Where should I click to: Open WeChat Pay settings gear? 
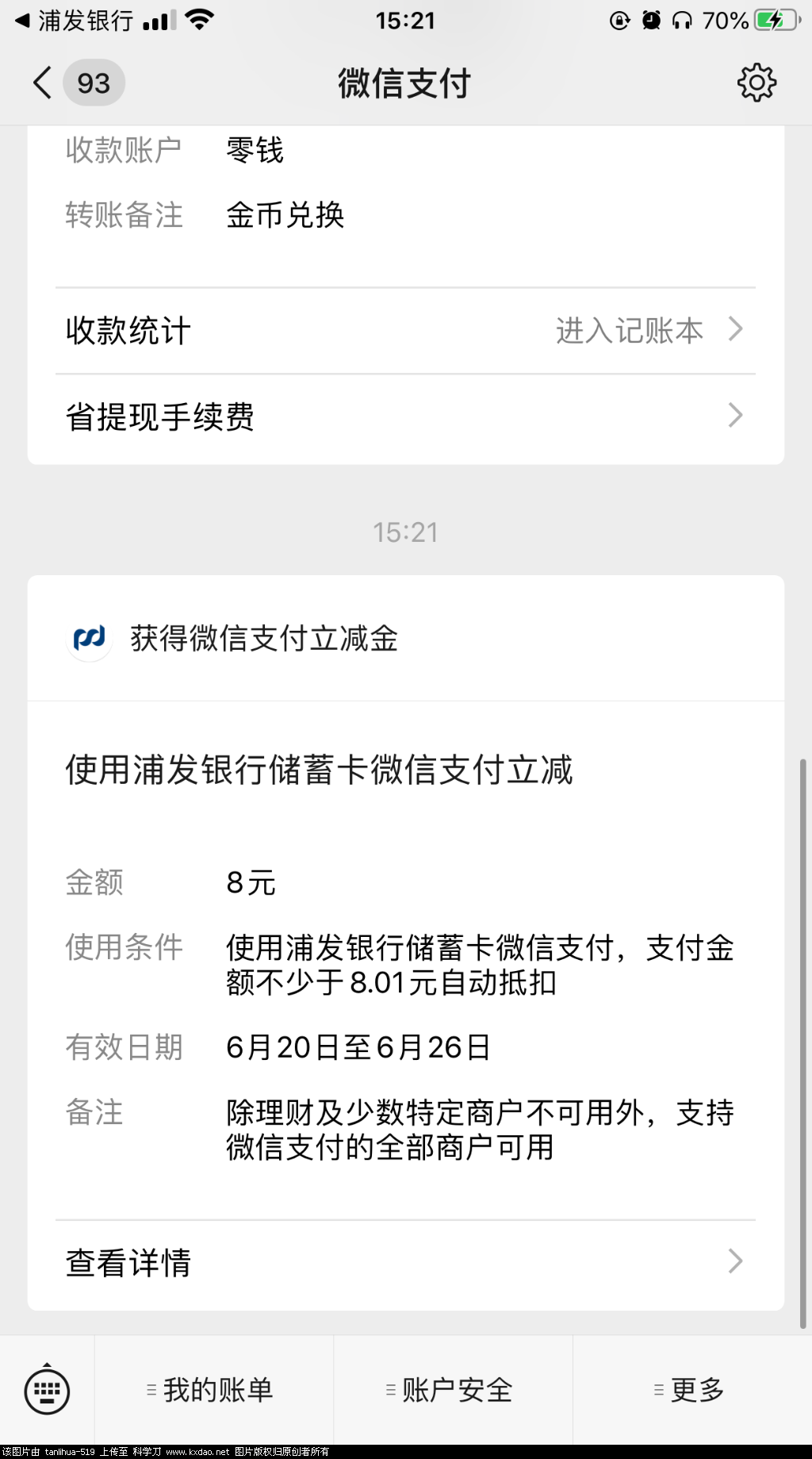click(x=757, y=83)
